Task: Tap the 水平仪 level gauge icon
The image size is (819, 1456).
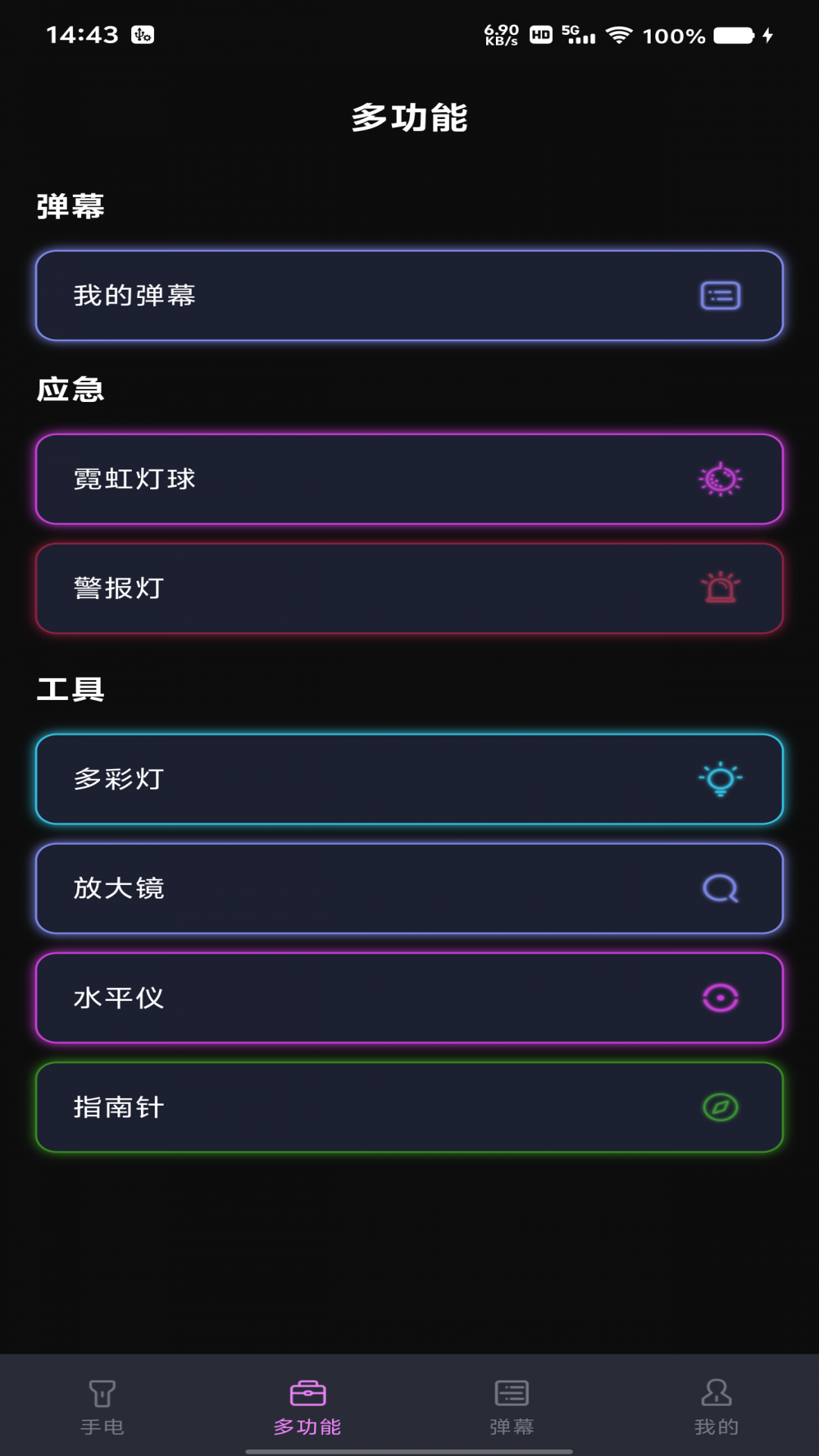Action: [x=720, y=997]
